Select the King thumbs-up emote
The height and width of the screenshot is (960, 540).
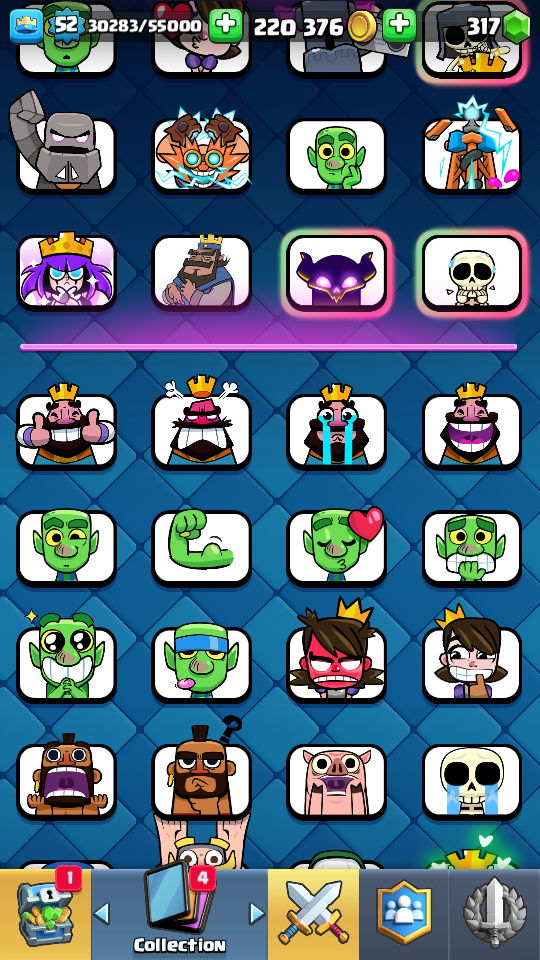click(x=66, y=429)
